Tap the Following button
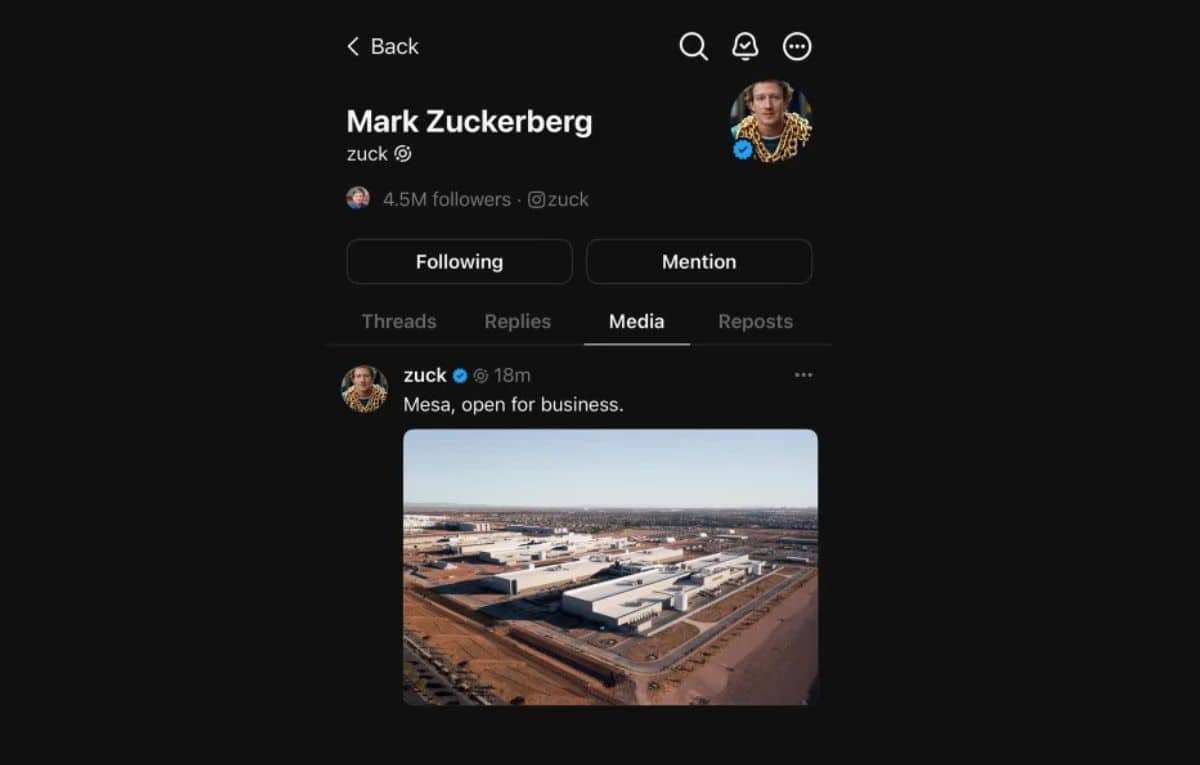The height and width of the screenshot is (765, 1200). [x=459, y=262]
